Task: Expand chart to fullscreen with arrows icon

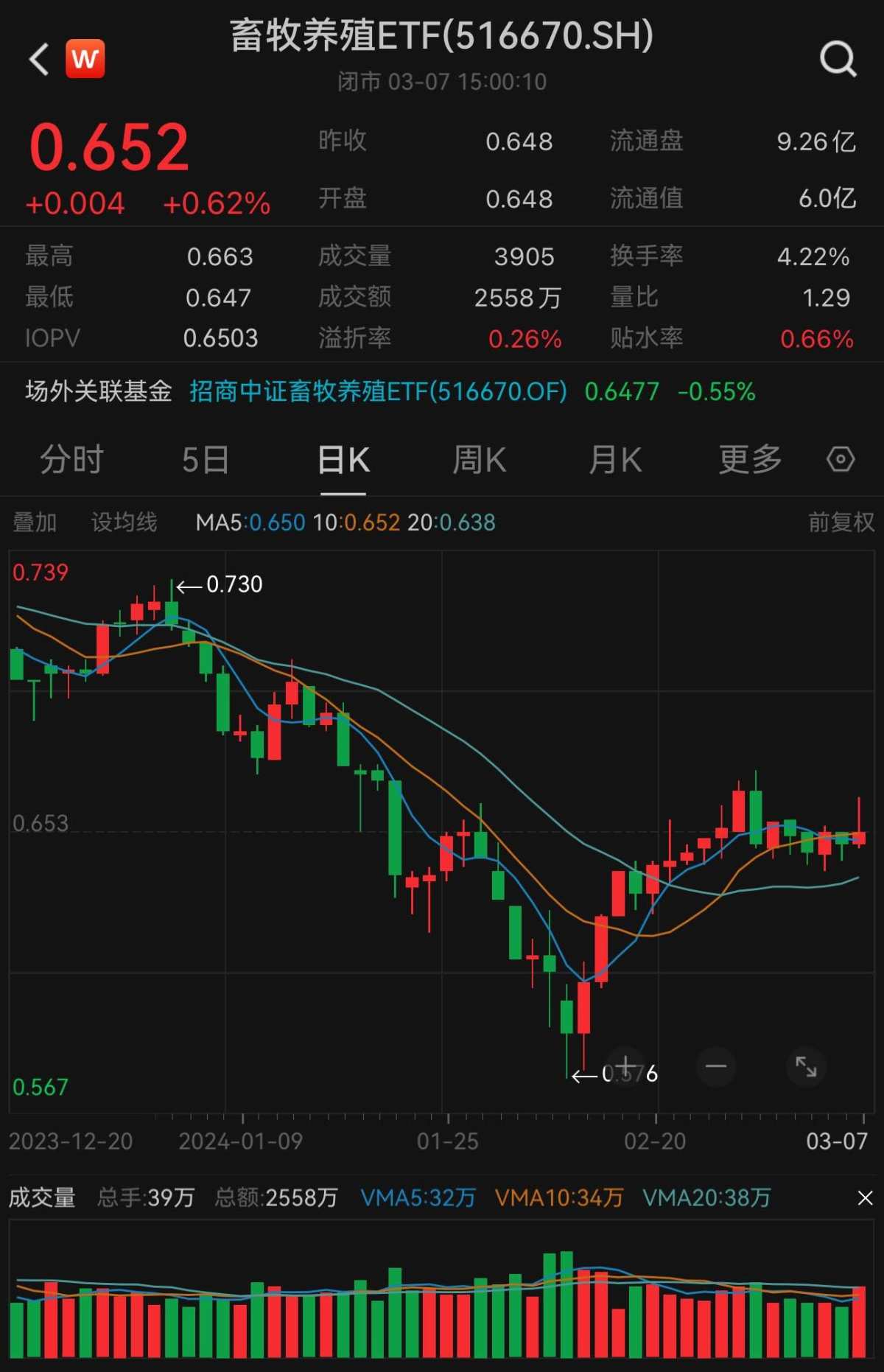Action: (x=806, y=1065)
